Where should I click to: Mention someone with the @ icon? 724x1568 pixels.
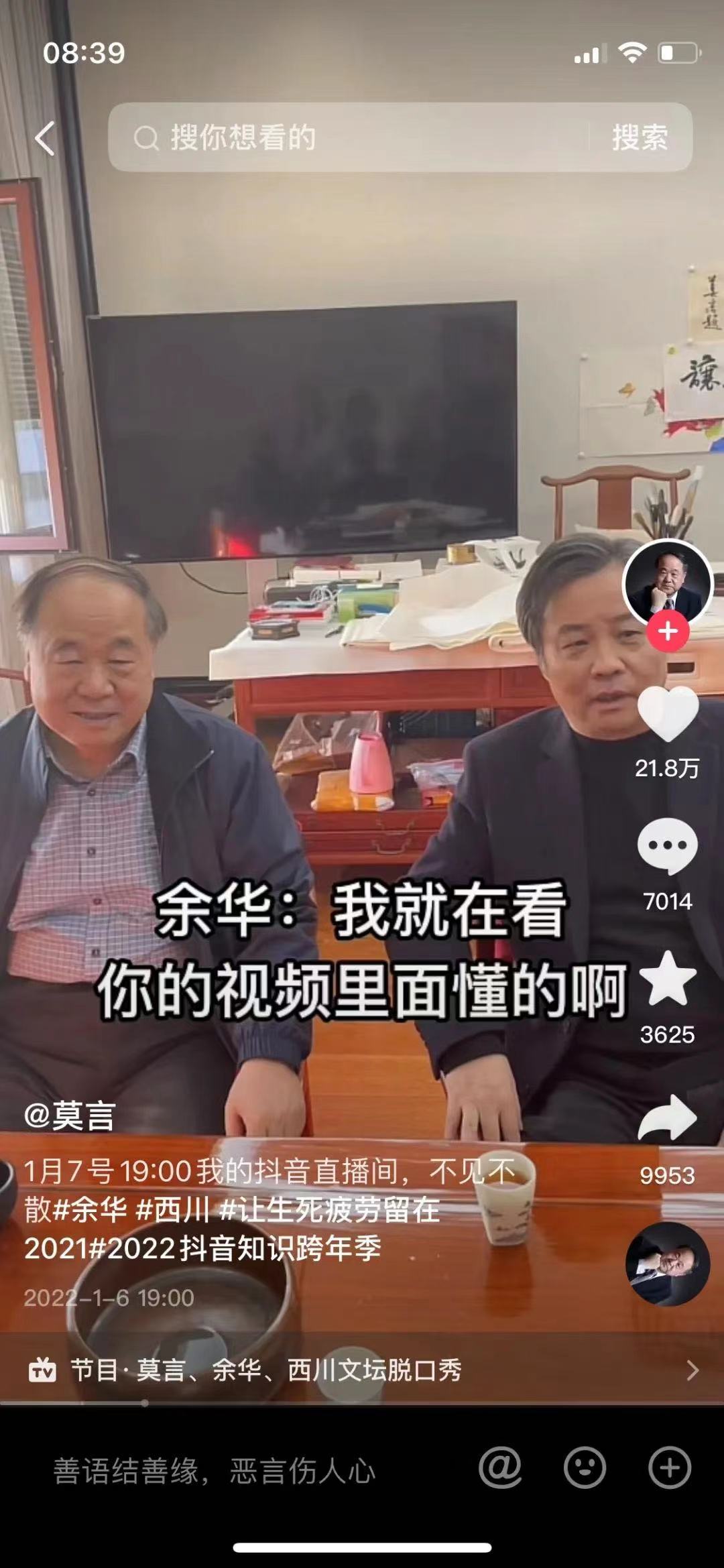click(500, 1468)
